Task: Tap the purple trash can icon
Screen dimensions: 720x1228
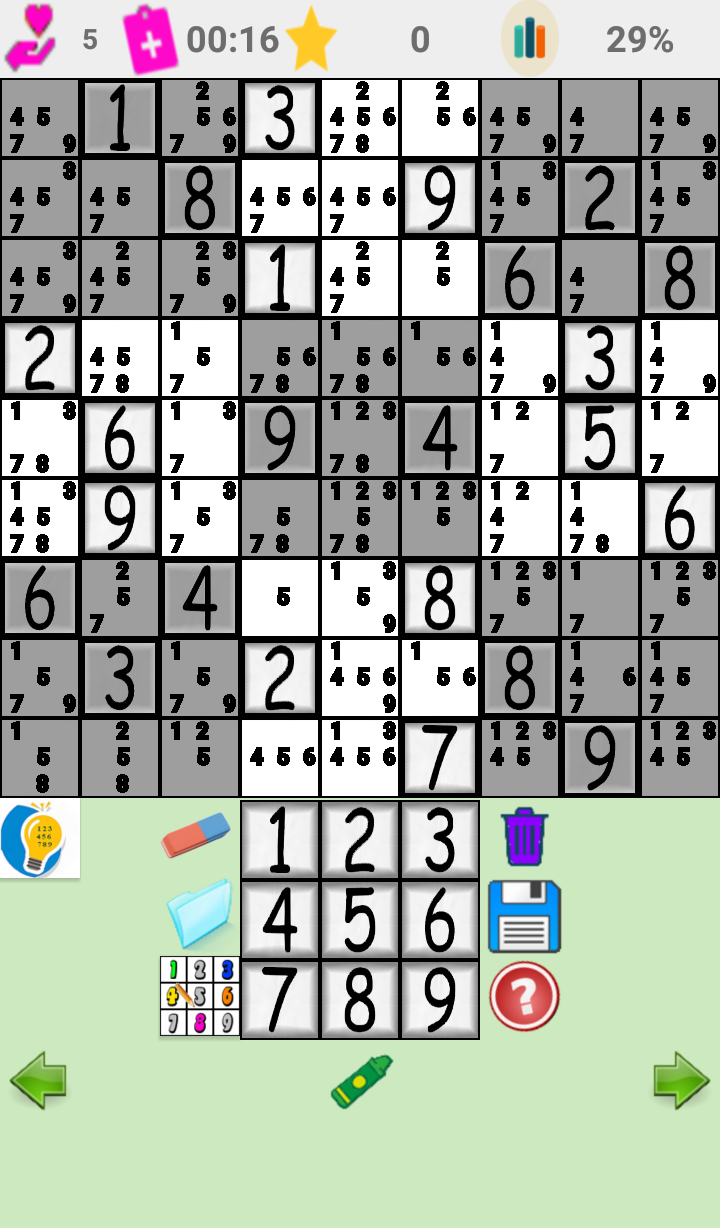Action: (x=525, y=837)
